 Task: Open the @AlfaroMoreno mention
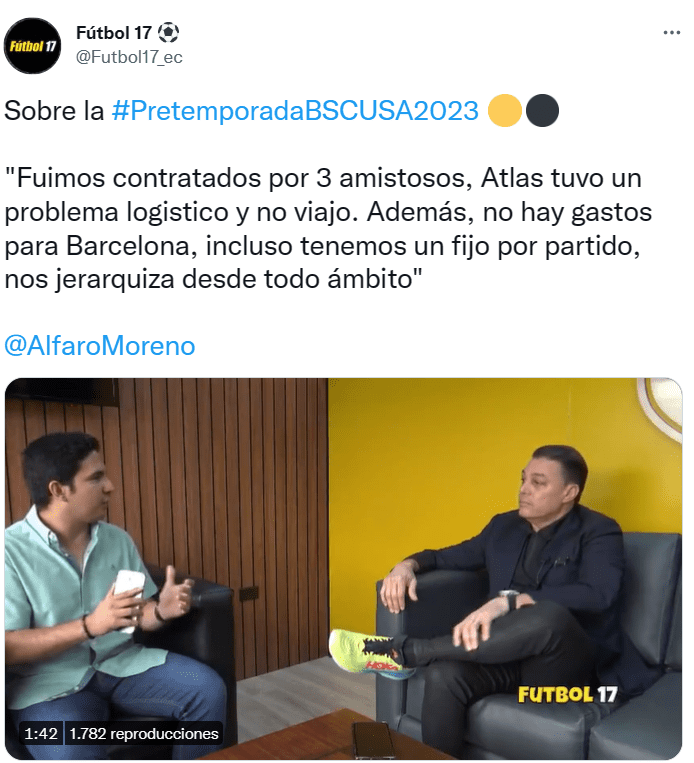coord(100,346)
